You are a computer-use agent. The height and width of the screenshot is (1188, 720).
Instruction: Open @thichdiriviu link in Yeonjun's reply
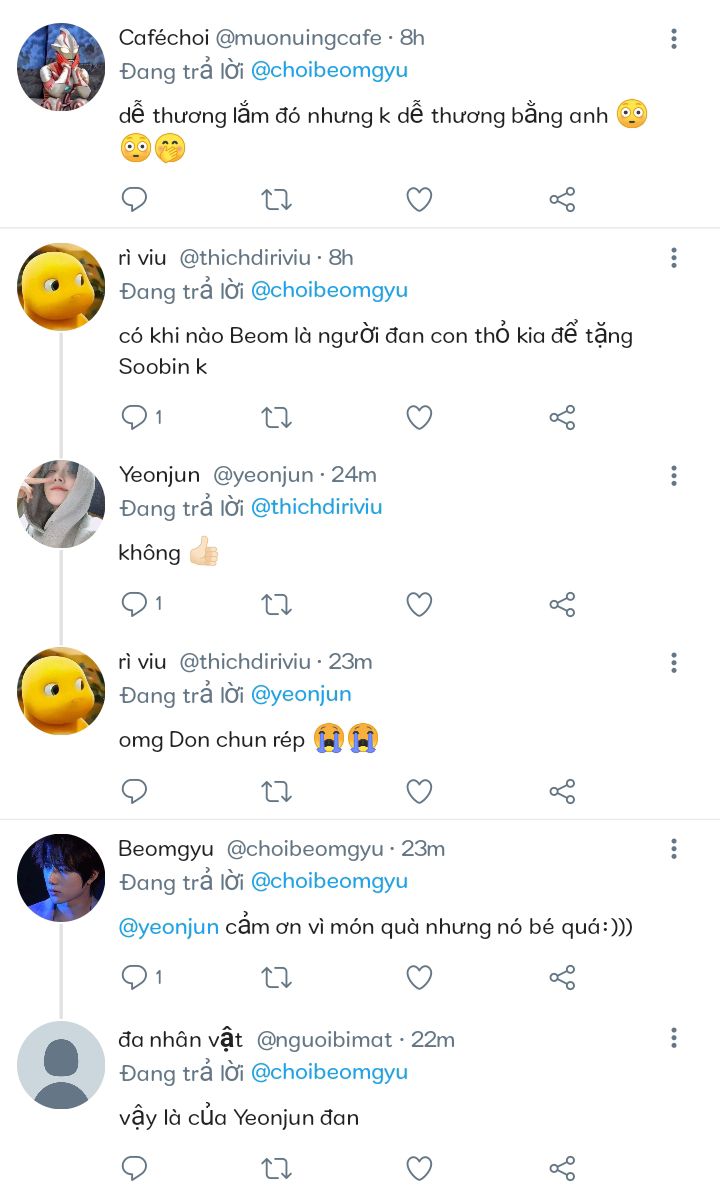316,507
